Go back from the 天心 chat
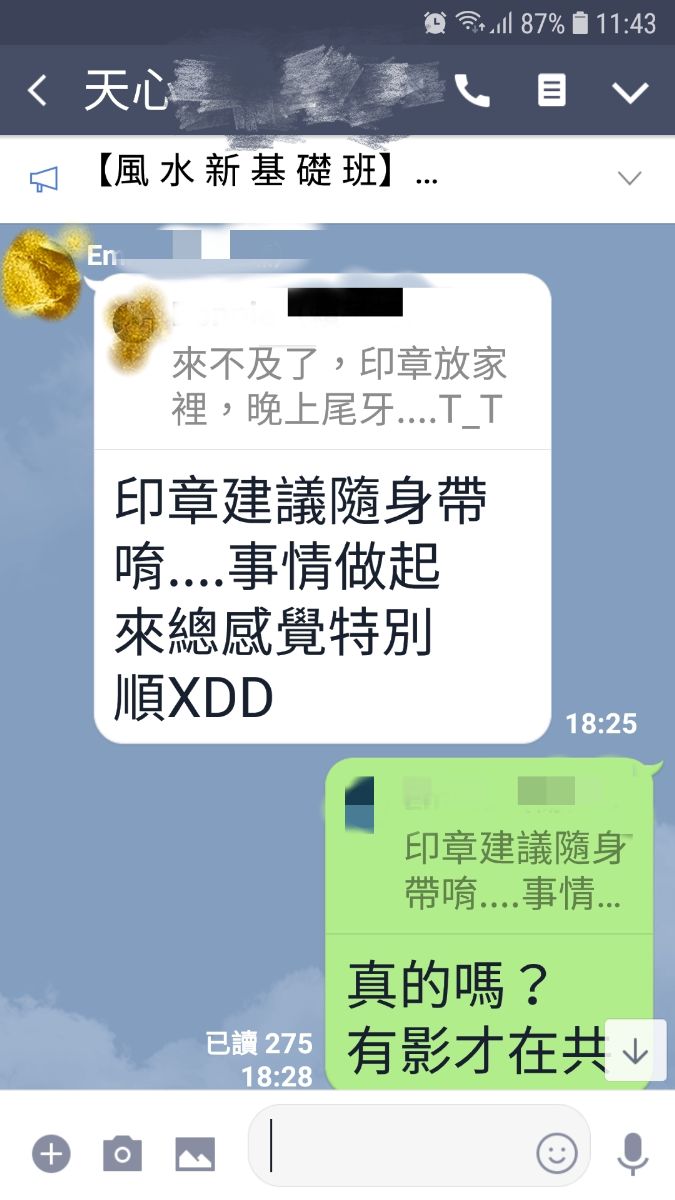This screenshot has height=1200, width=675. 37,92
